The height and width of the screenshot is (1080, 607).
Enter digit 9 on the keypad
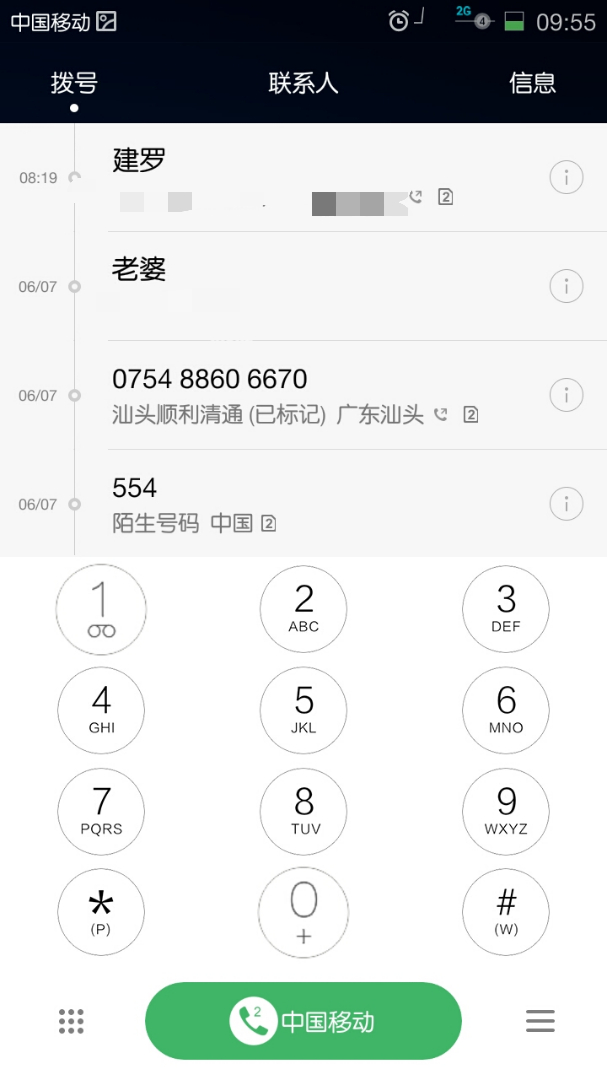pyautogui.click(x=506, y=811)
